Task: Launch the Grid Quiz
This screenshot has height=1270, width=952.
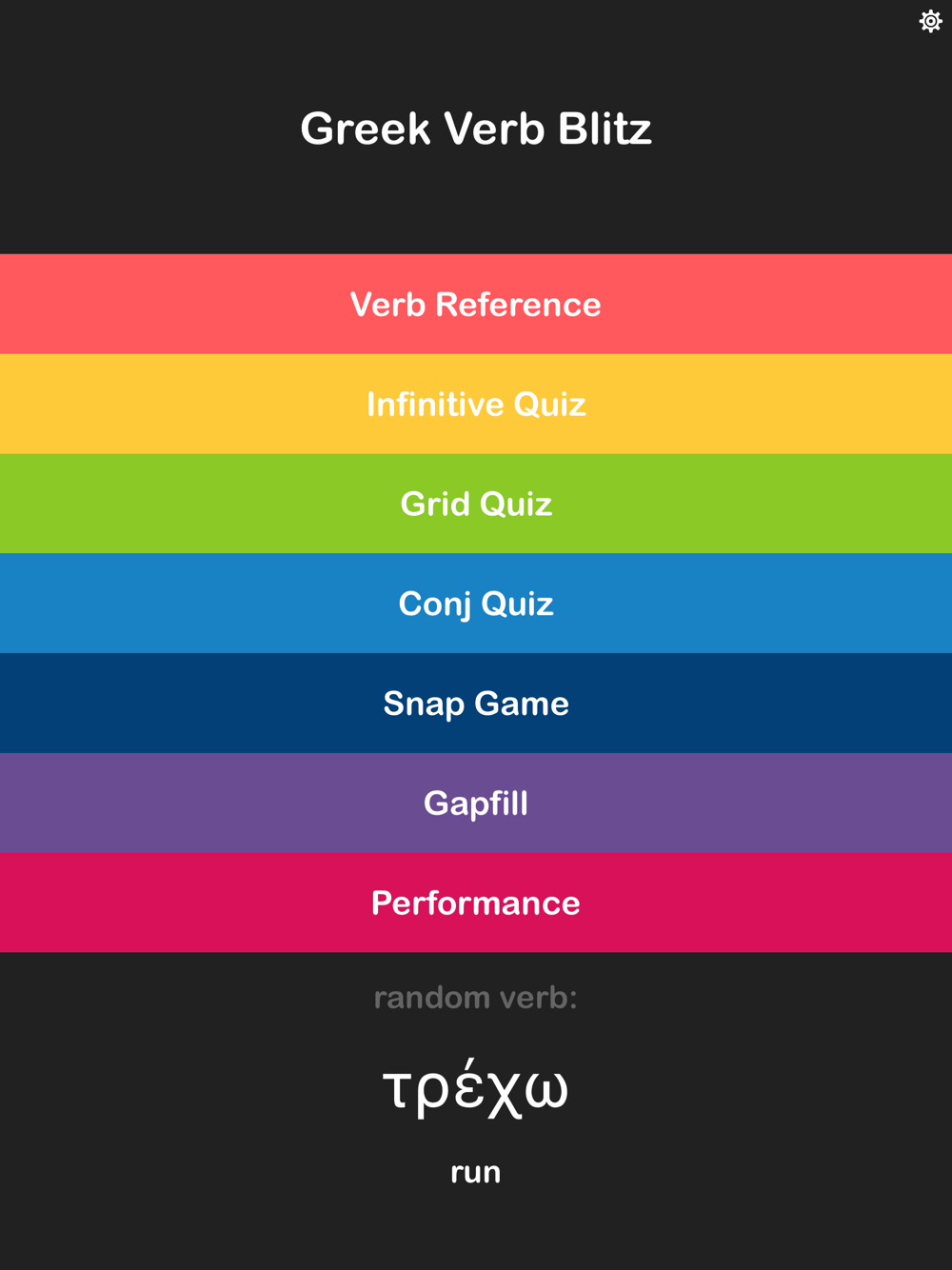Action: (476, 504)
